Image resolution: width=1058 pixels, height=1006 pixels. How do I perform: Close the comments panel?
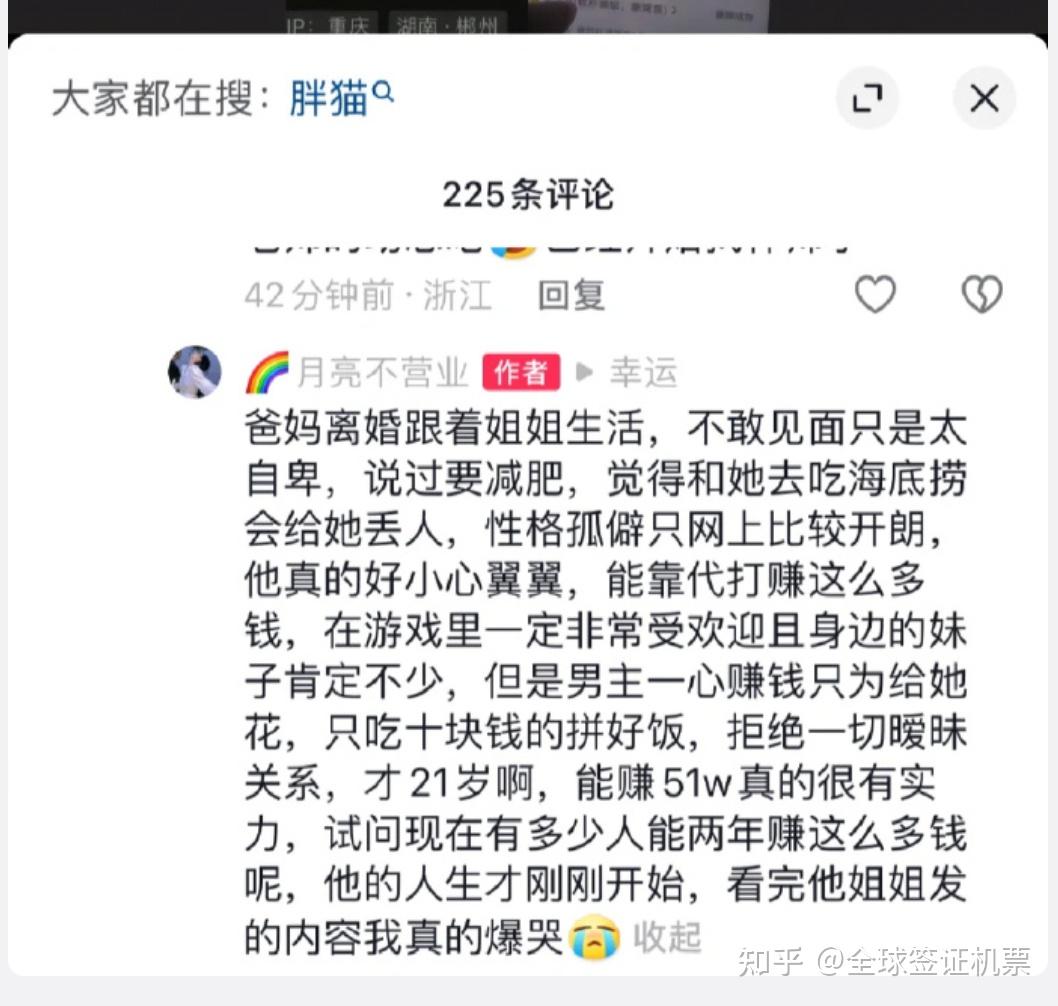[984, 98]
